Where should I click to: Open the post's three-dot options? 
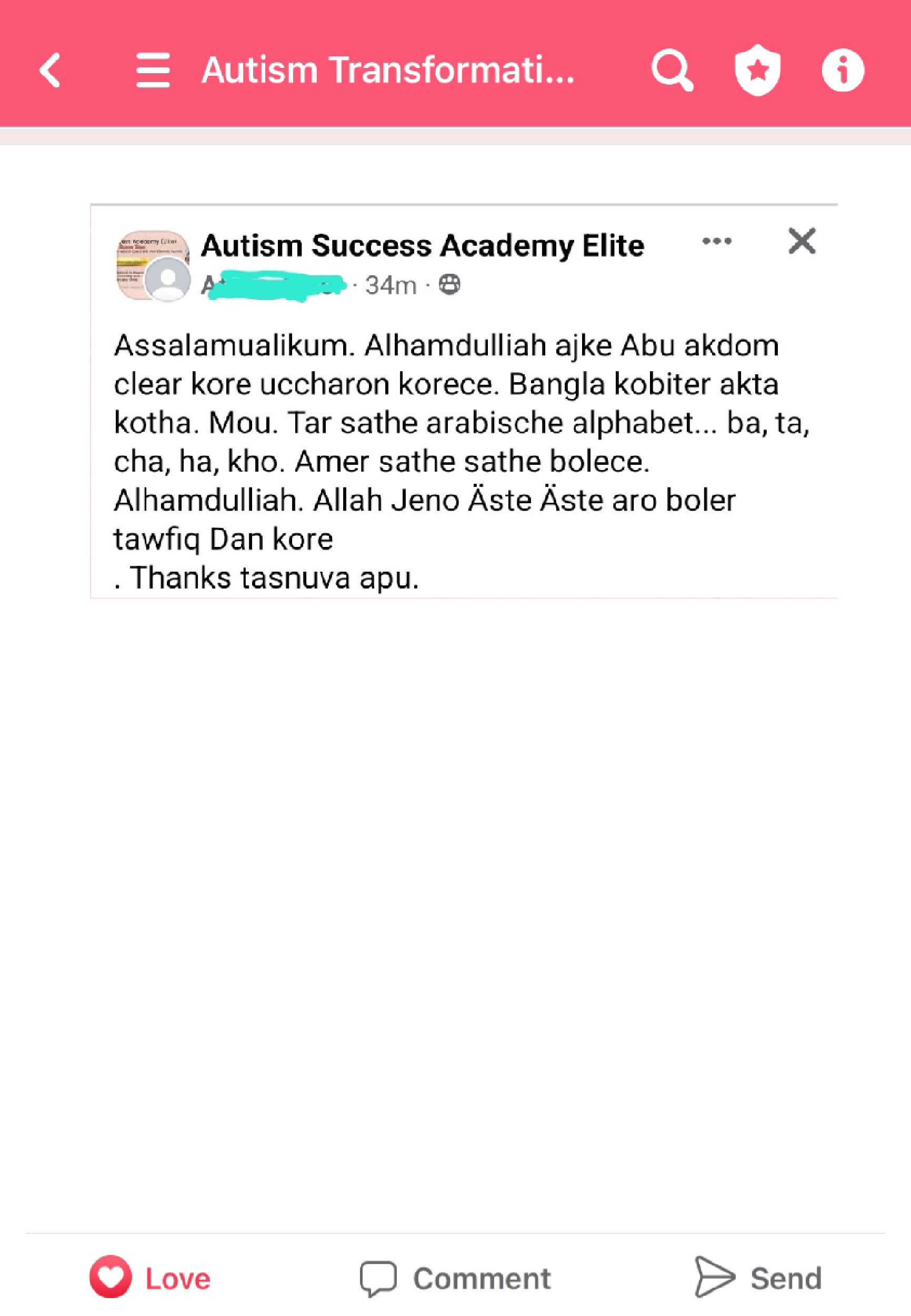[x=716, y=241]
